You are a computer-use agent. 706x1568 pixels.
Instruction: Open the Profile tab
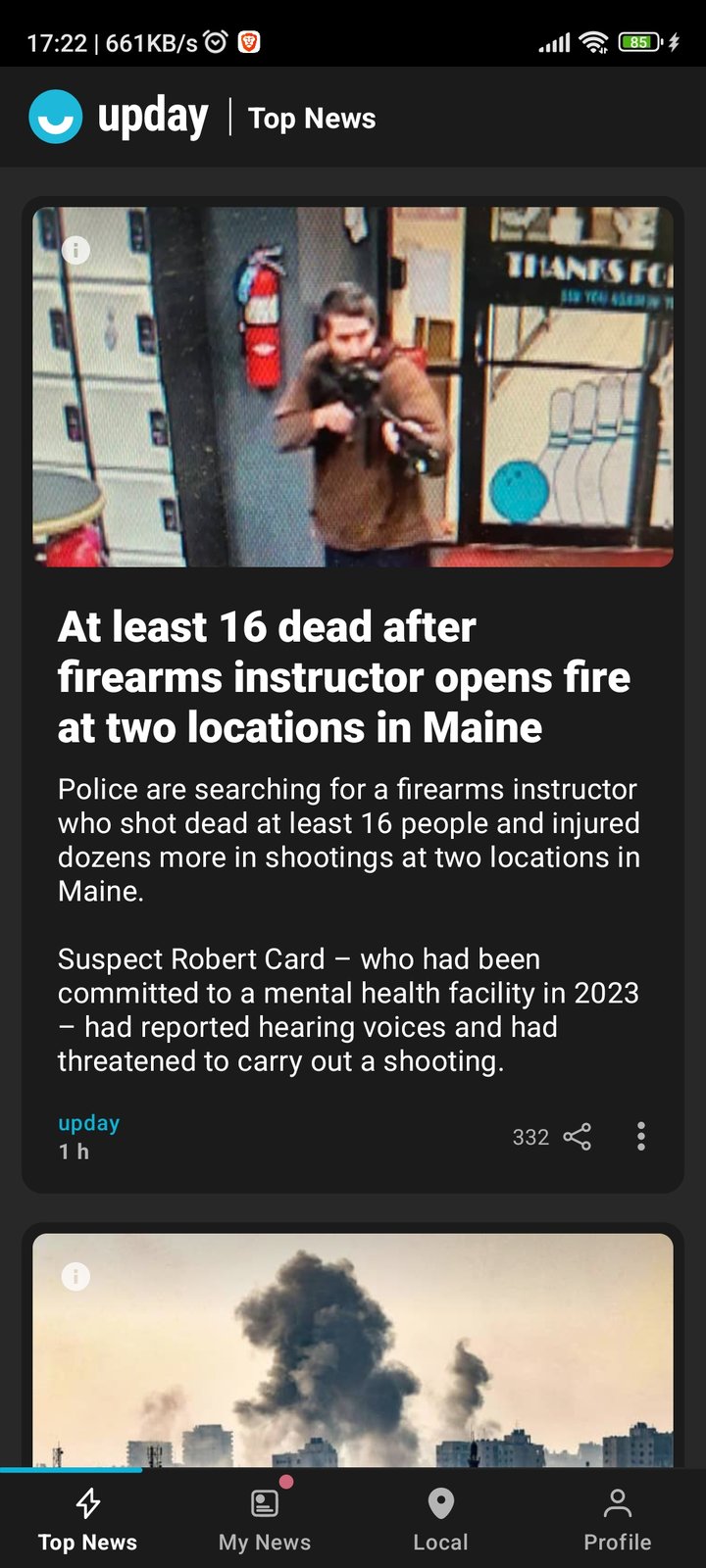[618, 1519]
